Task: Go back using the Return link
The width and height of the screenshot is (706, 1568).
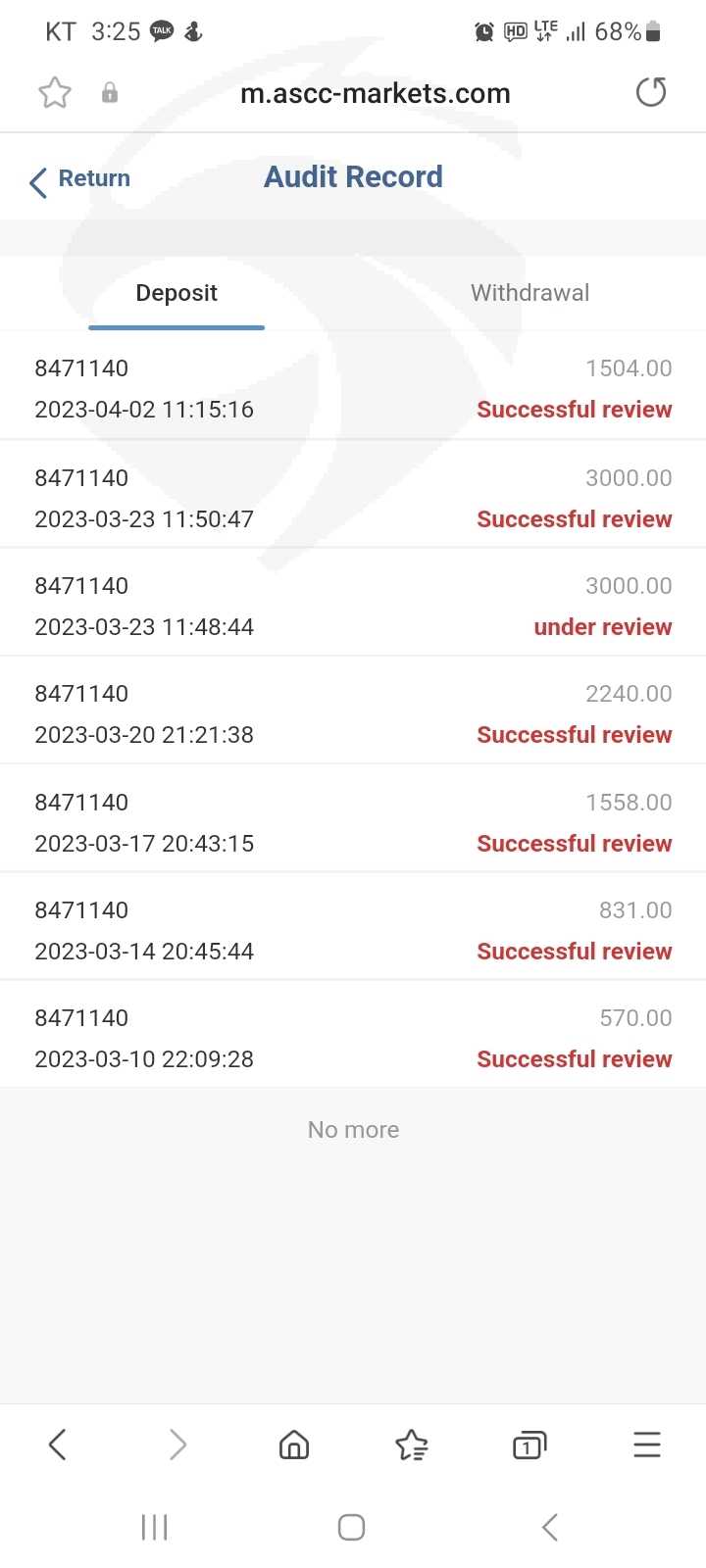Action: [79, 179]
